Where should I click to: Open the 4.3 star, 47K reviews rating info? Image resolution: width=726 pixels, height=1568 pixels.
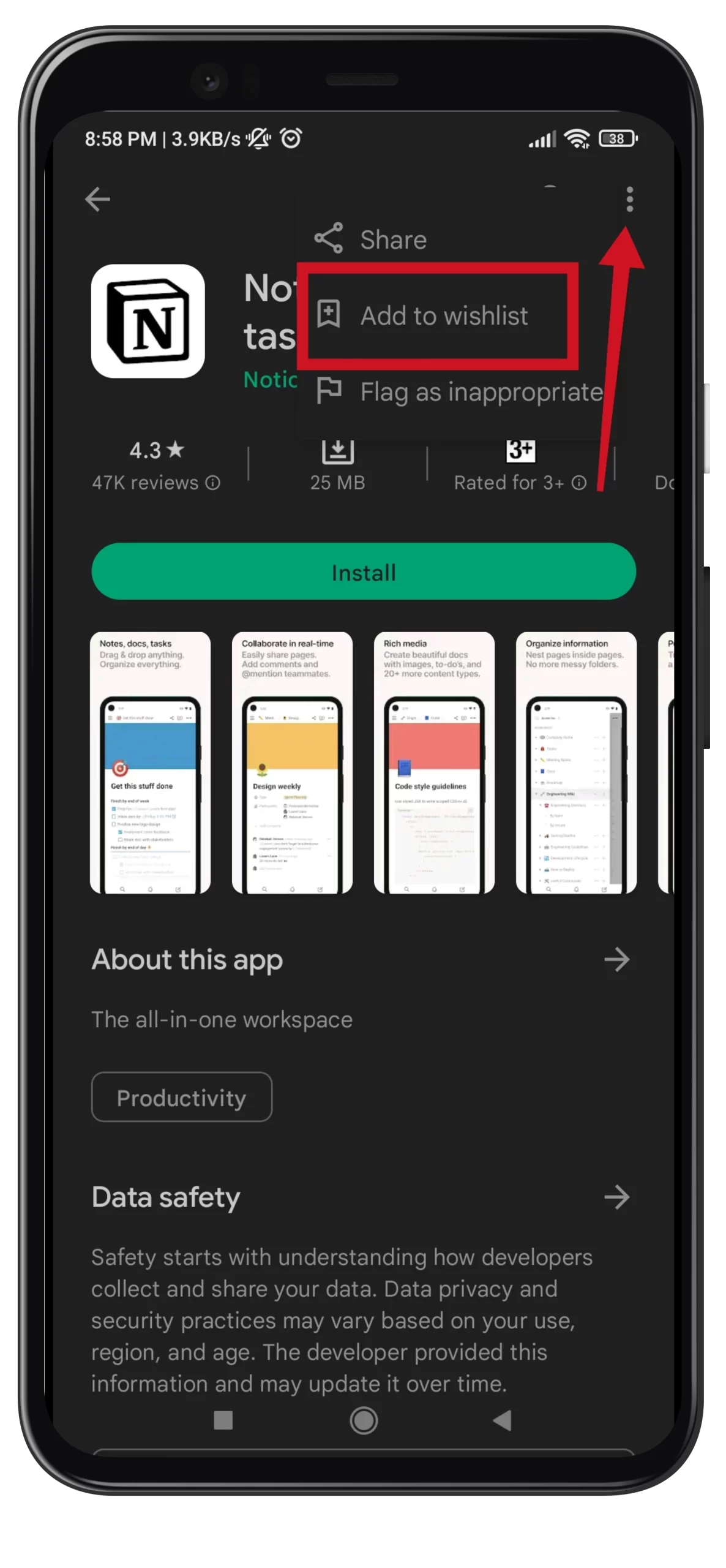(156, 467)
